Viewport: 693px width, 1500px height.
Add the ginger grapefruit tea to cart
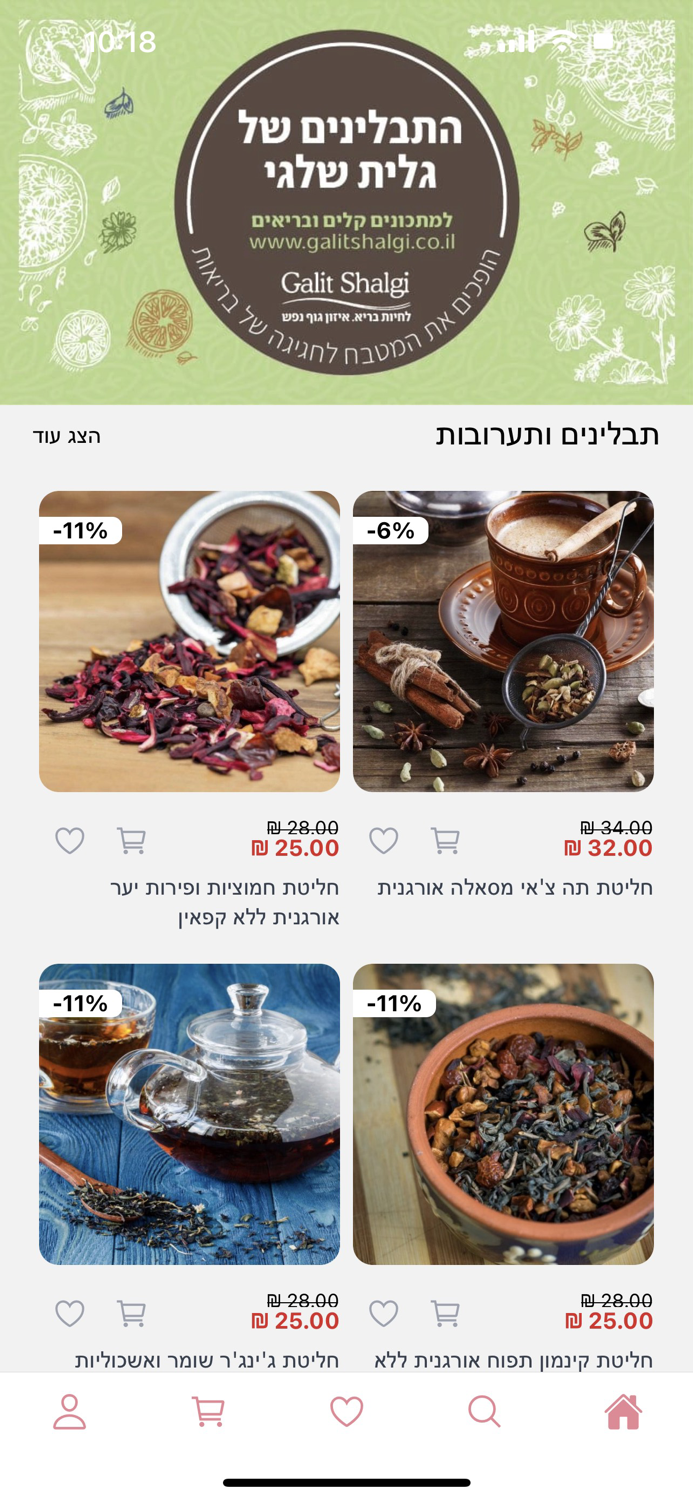(131, 1313)
